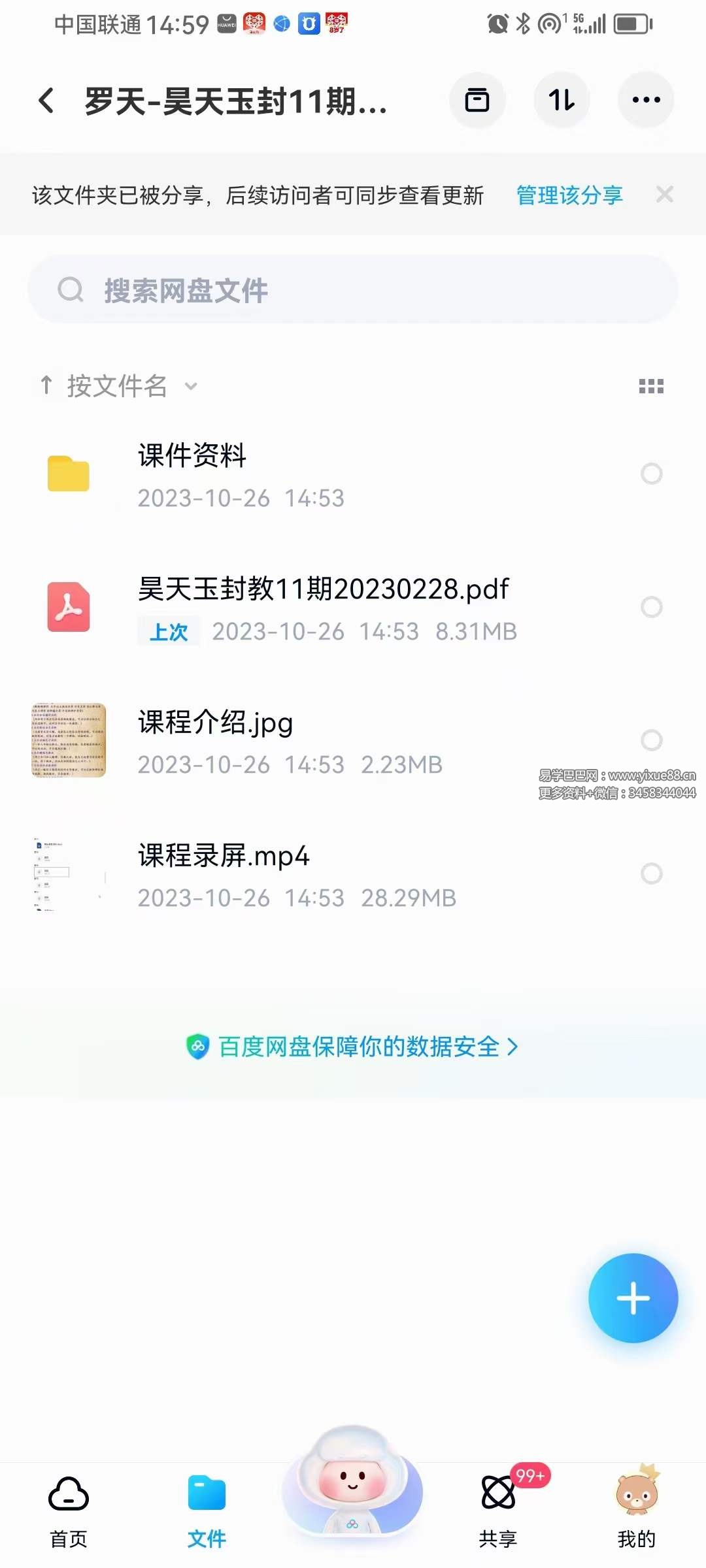
Task: Open the more options (...) menu icon
Action: (646, 99)
